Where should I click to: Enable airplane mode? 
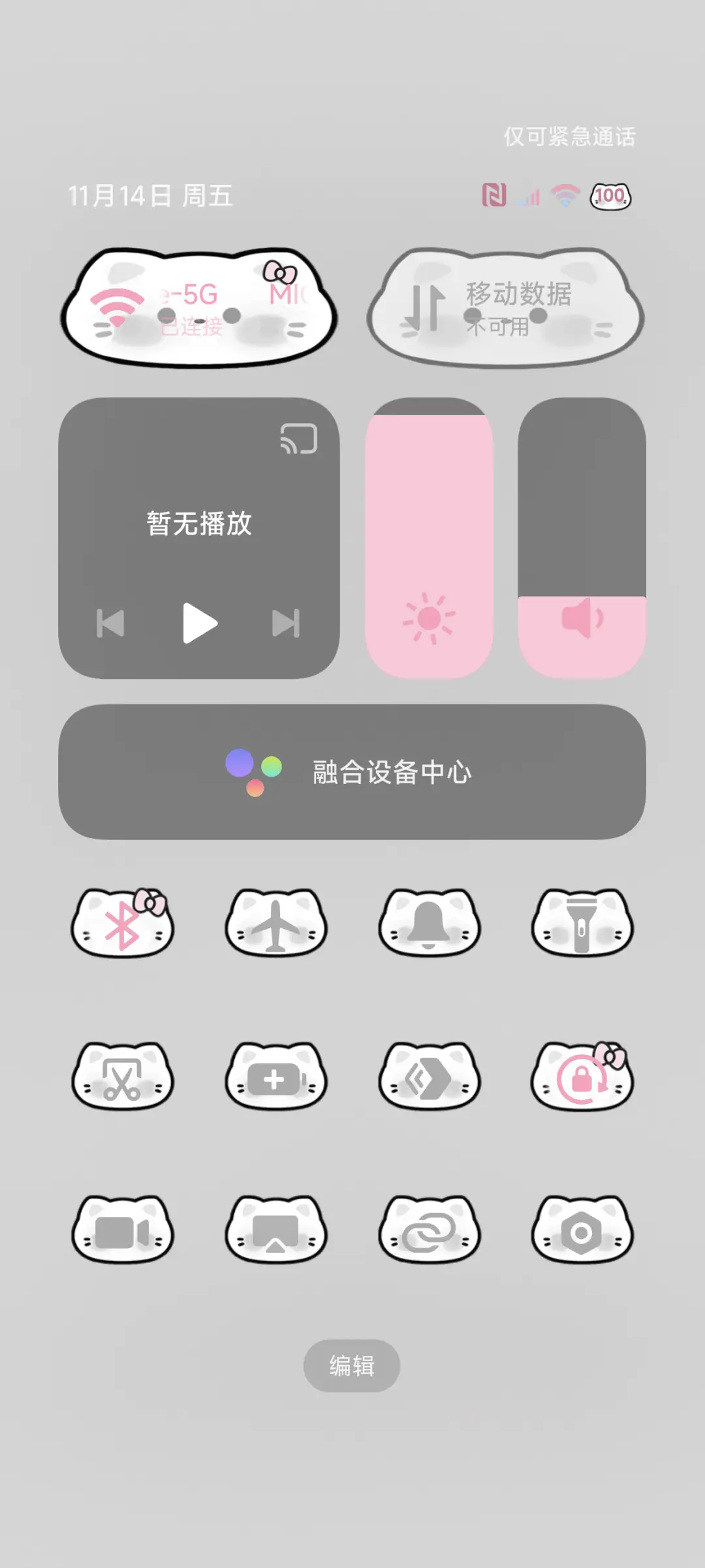pos(275,922)
